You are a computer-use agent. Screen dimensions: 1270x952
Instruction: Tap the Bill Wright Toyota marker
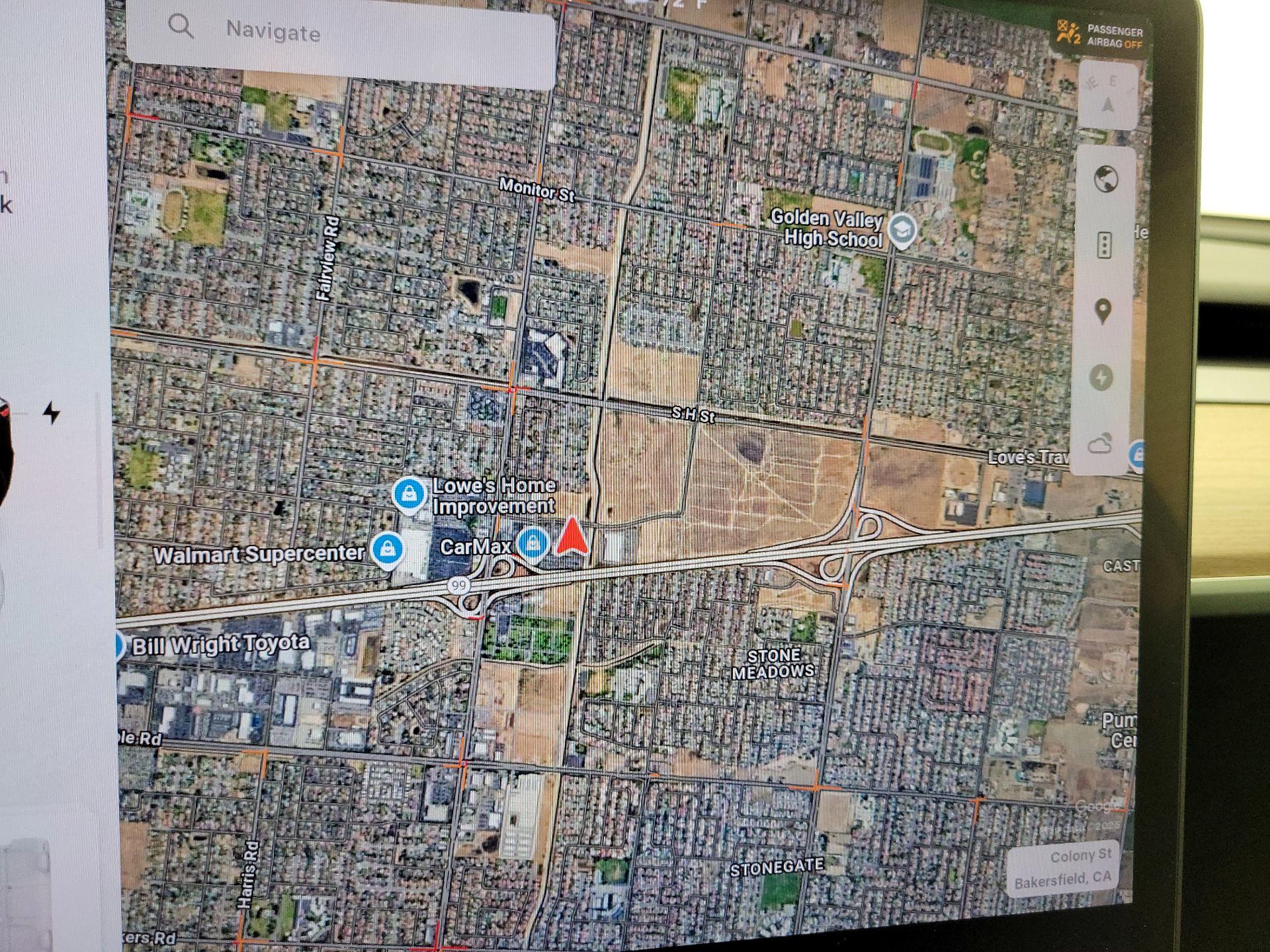pos(118,645)
